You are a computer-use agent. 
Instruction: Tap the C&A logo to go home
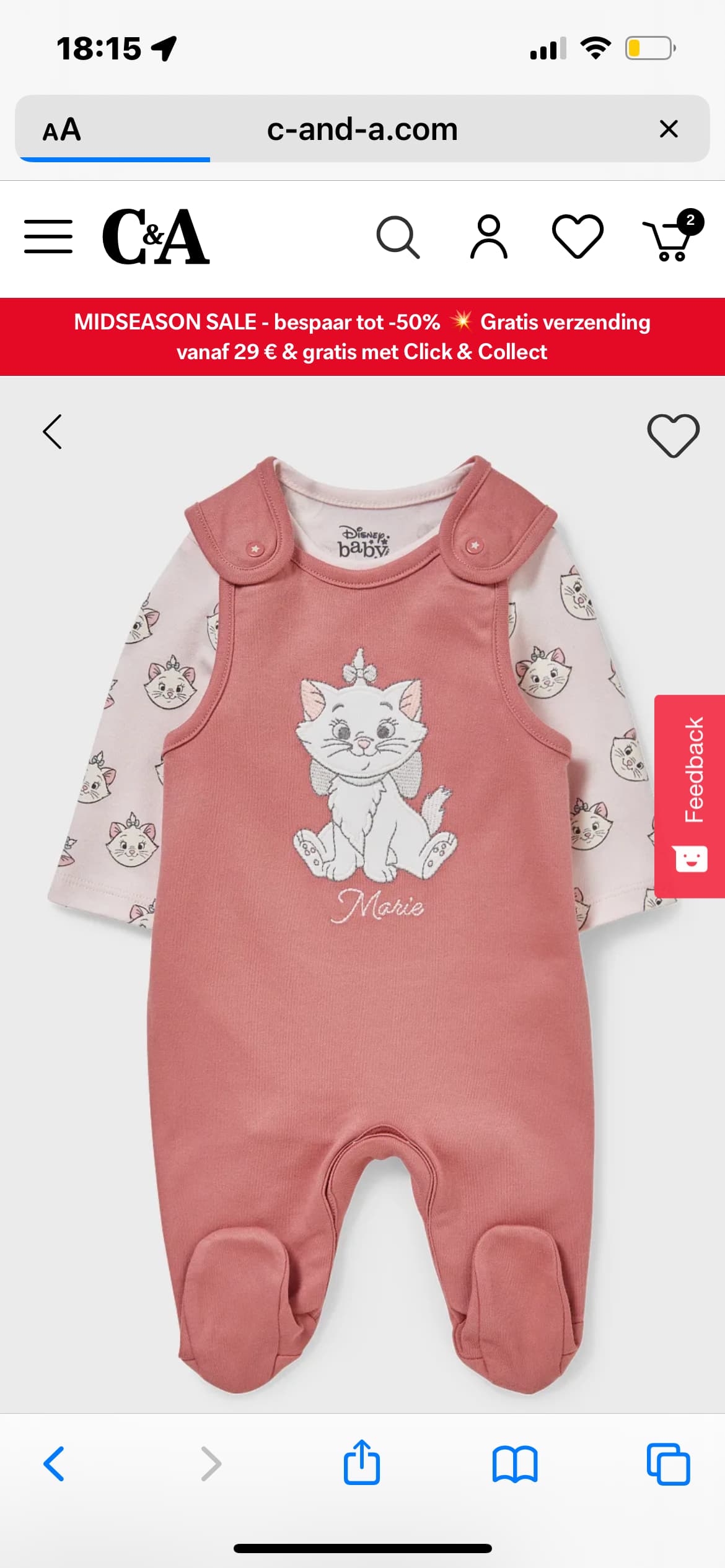coord(156,237)
